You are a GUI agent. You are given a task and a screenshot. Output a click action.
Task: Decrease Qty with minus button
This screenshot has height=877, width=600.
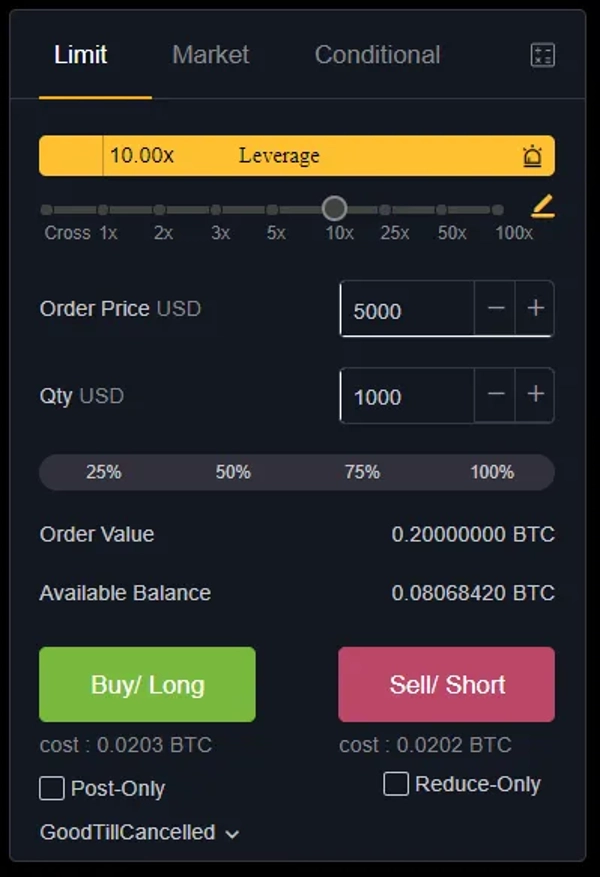496,394
